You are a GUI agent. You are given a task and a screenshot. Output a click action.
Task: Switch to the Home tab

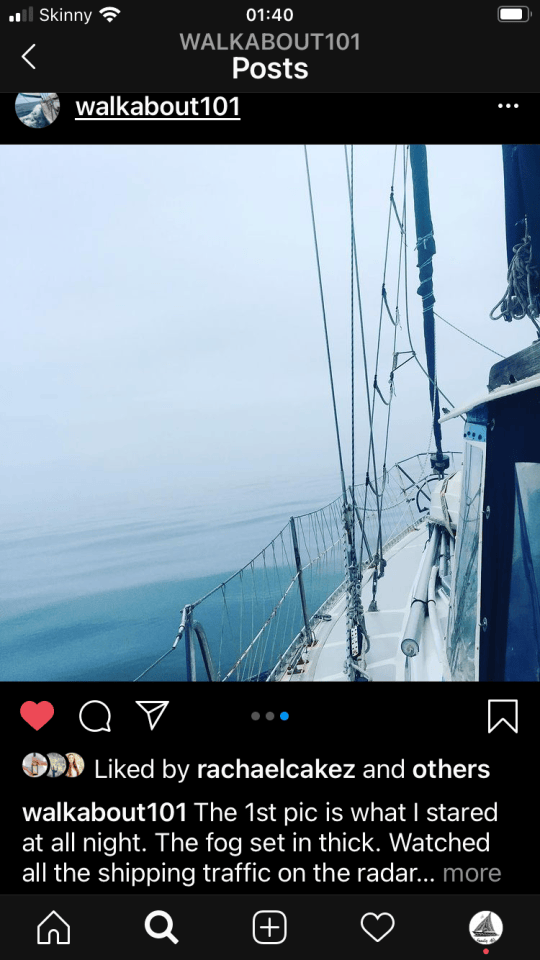tap(54, 927)
